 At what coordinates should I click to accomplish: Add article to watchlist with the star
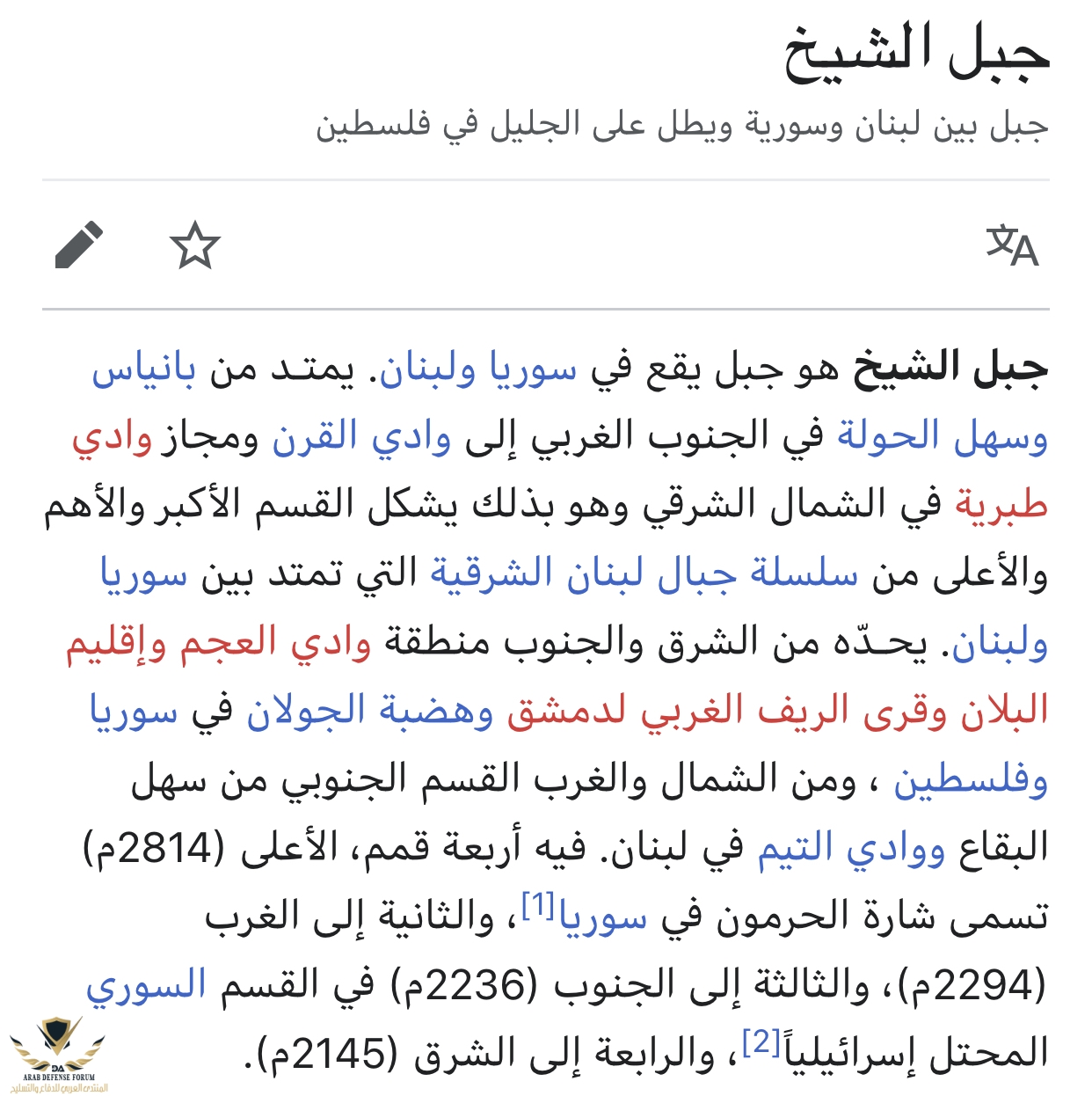point(194,245)
